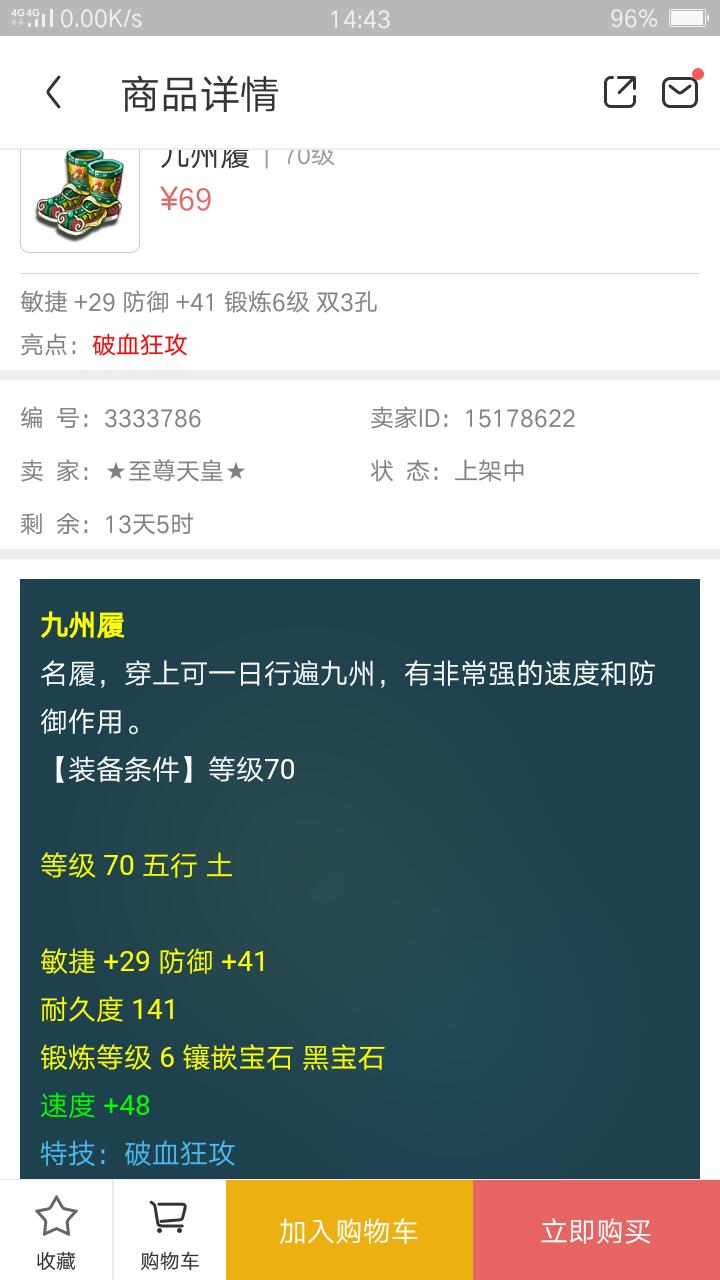Screen dimensions: 720x1280
Task: View the 九州履 boots image
Action: pos(80,198)
